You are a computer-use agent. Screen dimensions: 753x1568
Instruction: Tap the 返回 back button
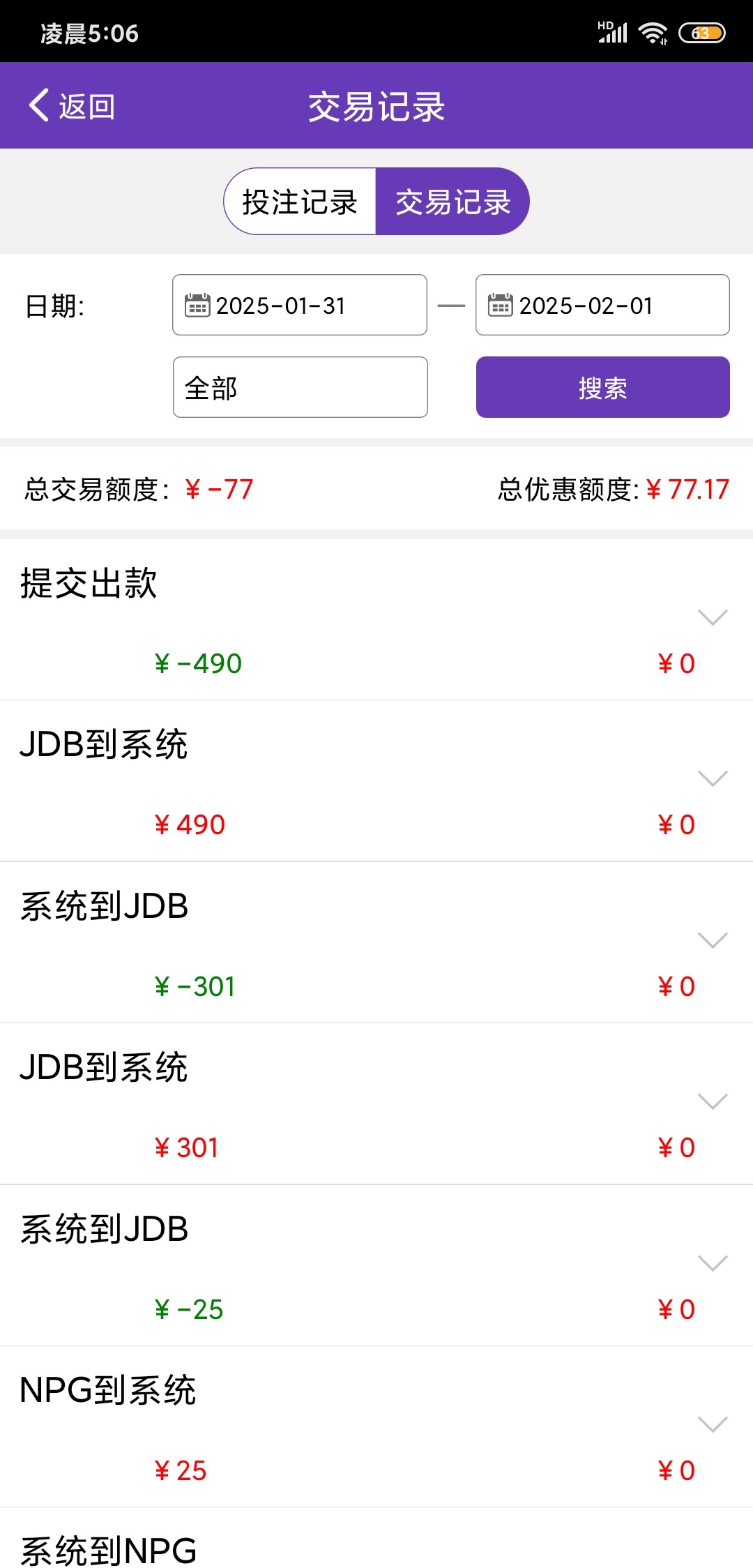[x=72, y=106]
